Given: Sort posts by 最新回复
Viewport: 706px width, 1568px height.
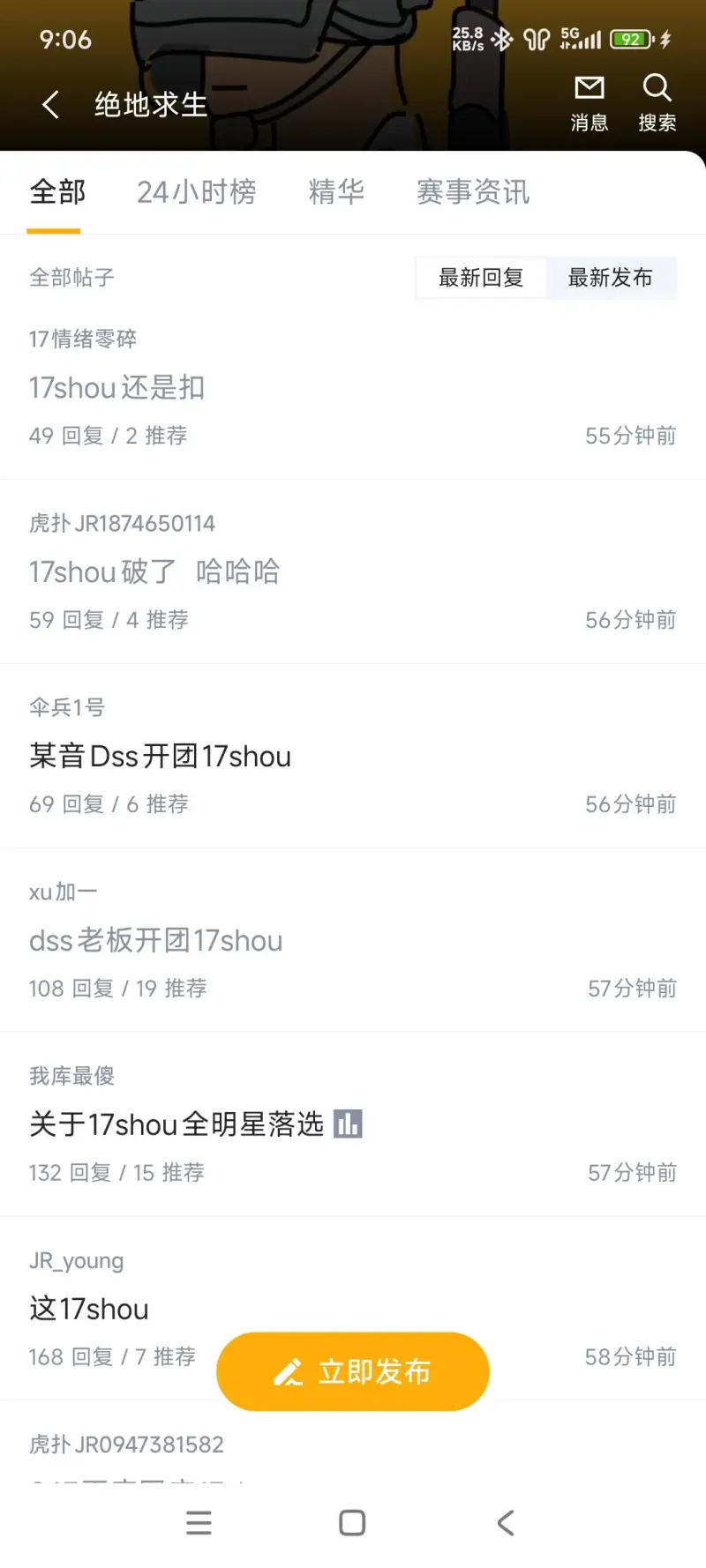Looking at the screenshot, I should click(x=481, y=278).
